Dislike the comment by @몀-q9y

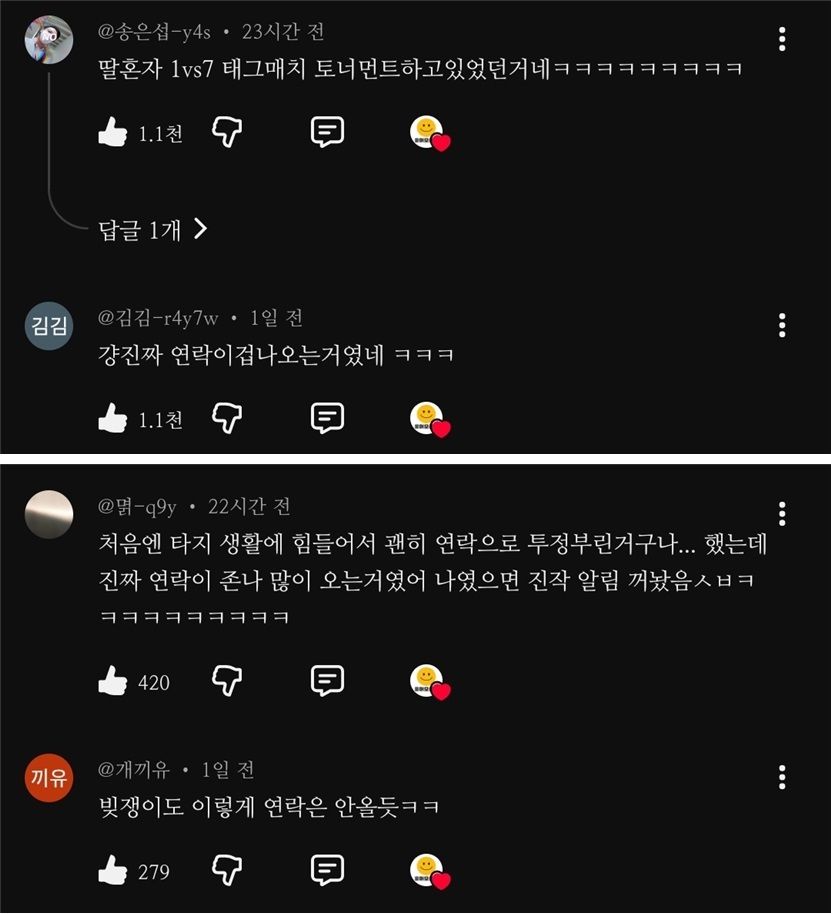[x=228, y=681]
